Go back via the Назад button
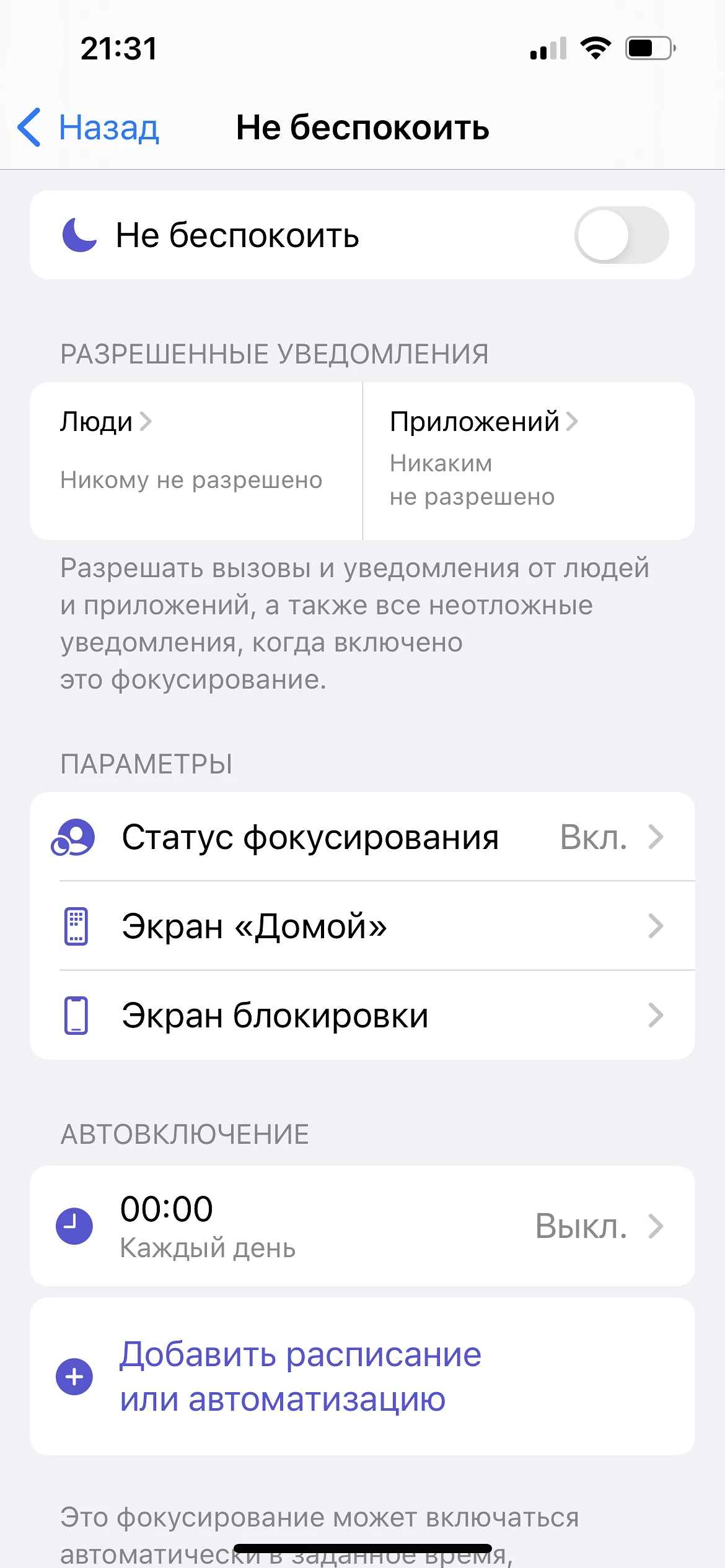This screenshot has height=1568, width=725. (x=89, y=128)
